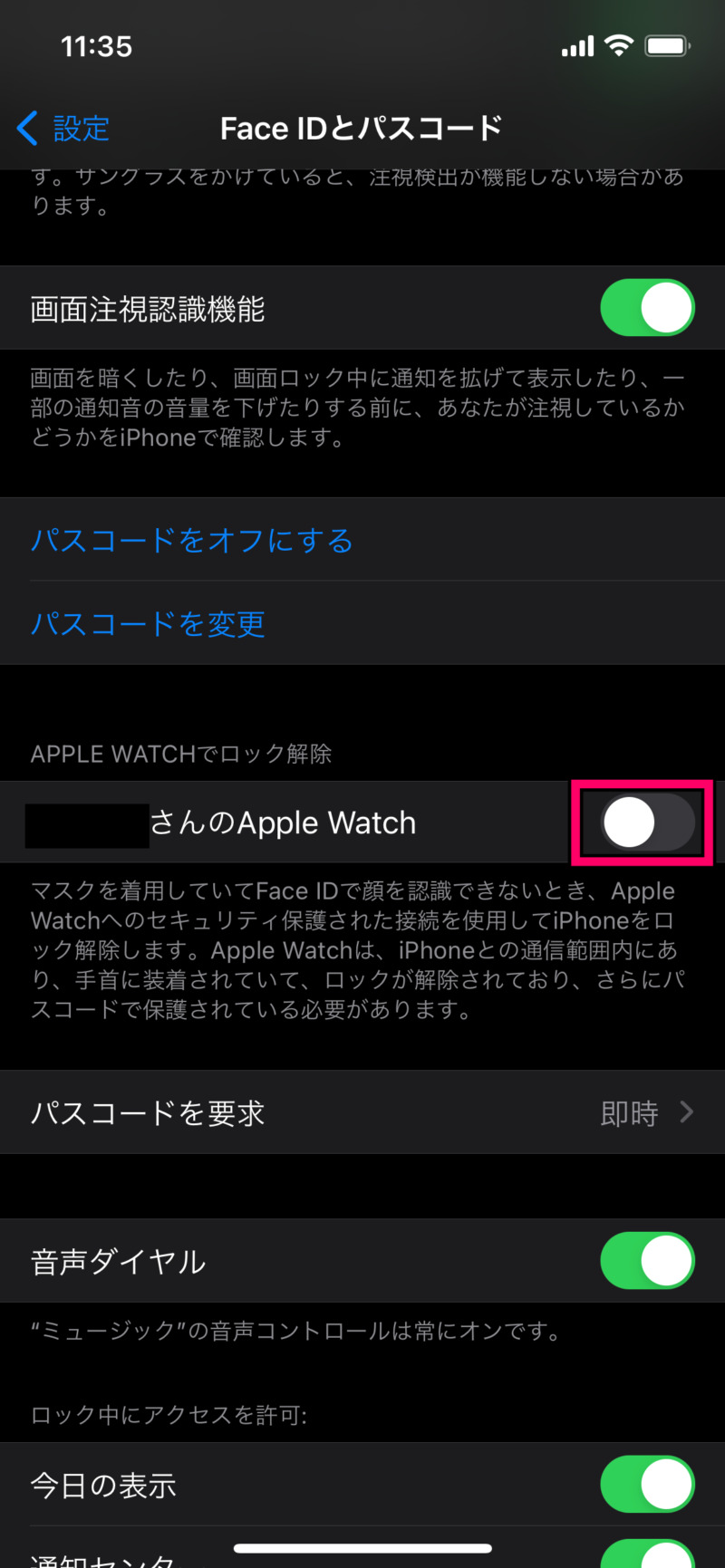The image size is (725, 1568).
Task: Turn off 音声ダイヤル
Action: [x=647, y=1260]
